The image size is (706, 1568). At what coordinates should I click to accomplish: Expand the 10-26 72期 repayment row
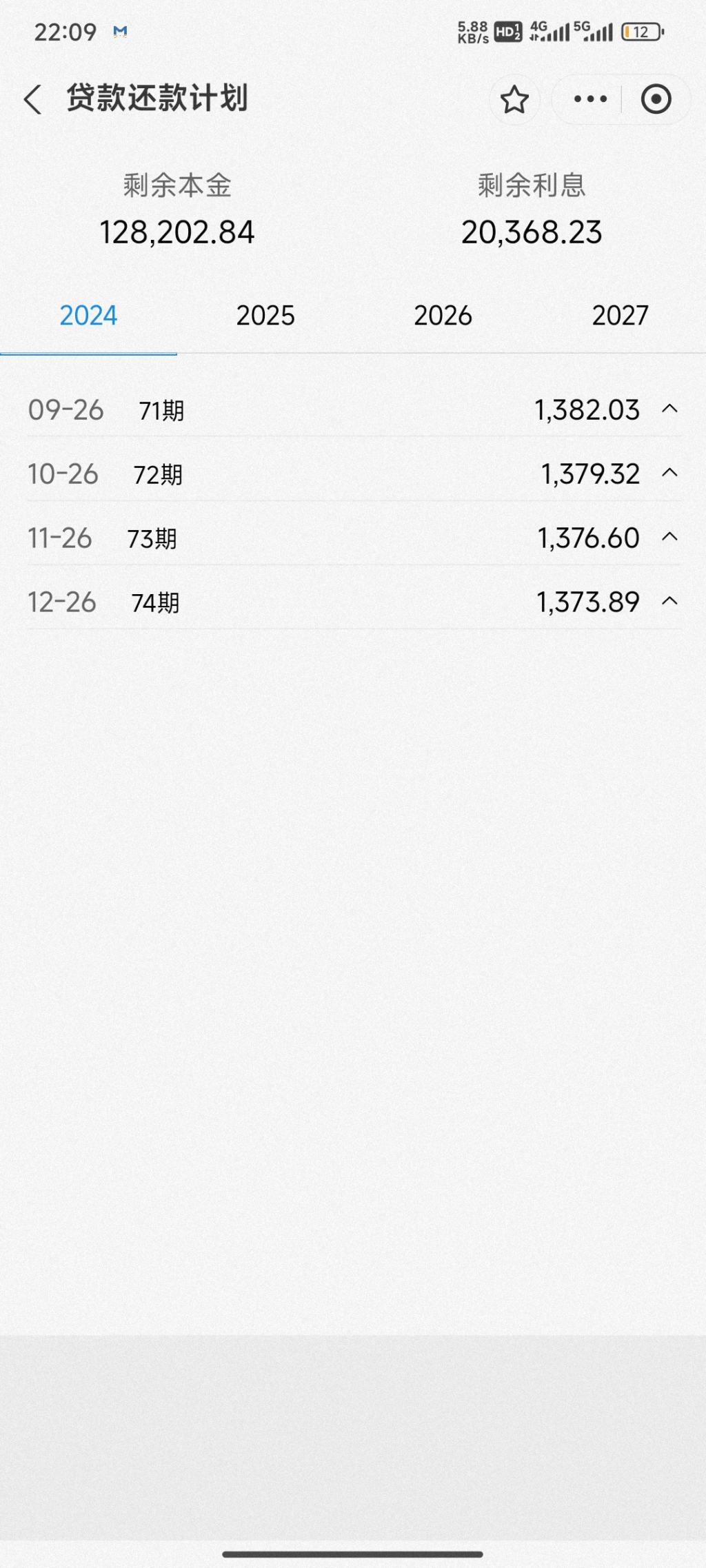[x=669, y=474]
